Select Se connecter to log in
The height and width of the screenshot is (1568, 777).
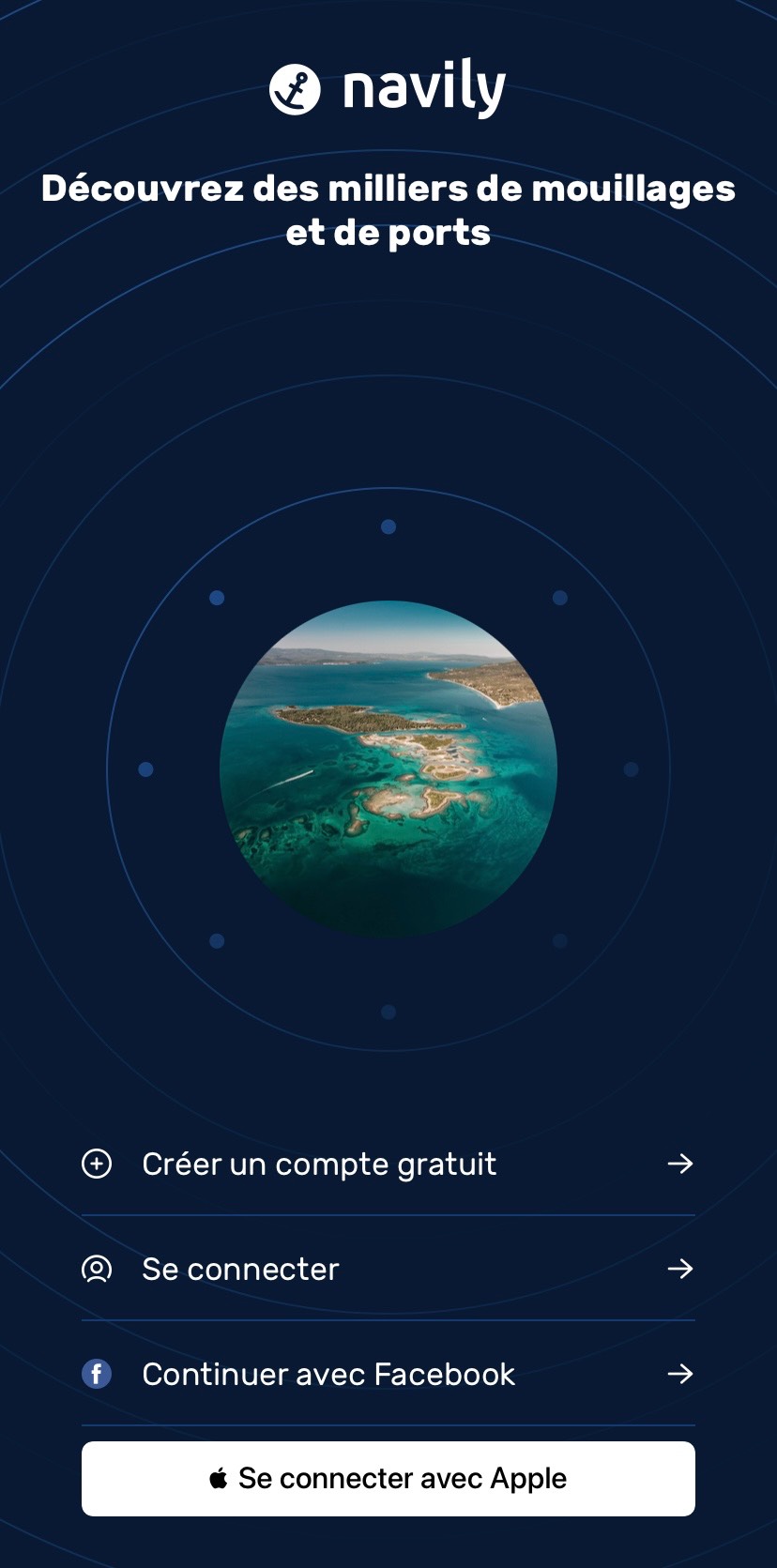click(x=239, y=1269)
